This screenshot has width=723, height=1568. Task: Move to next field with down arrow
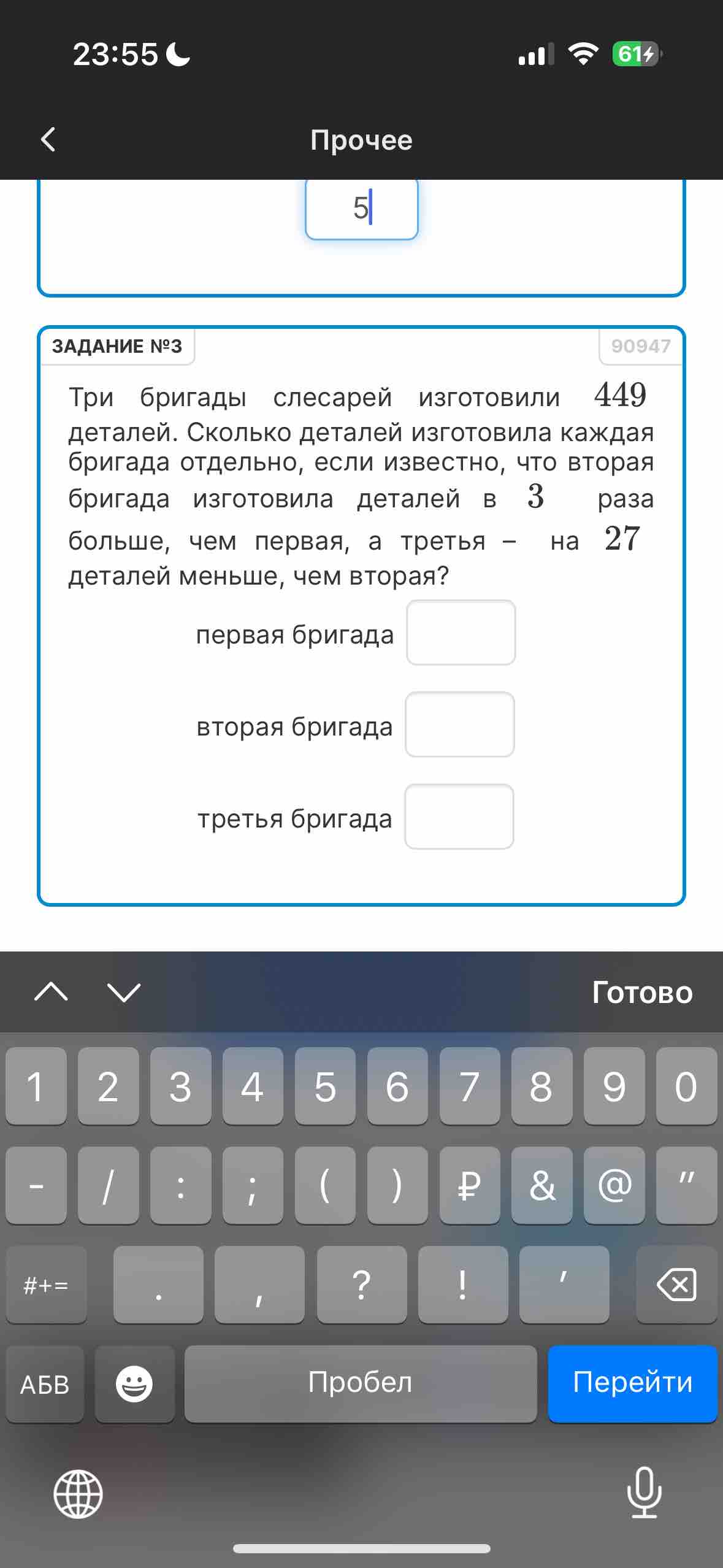[x=124, y=992]
